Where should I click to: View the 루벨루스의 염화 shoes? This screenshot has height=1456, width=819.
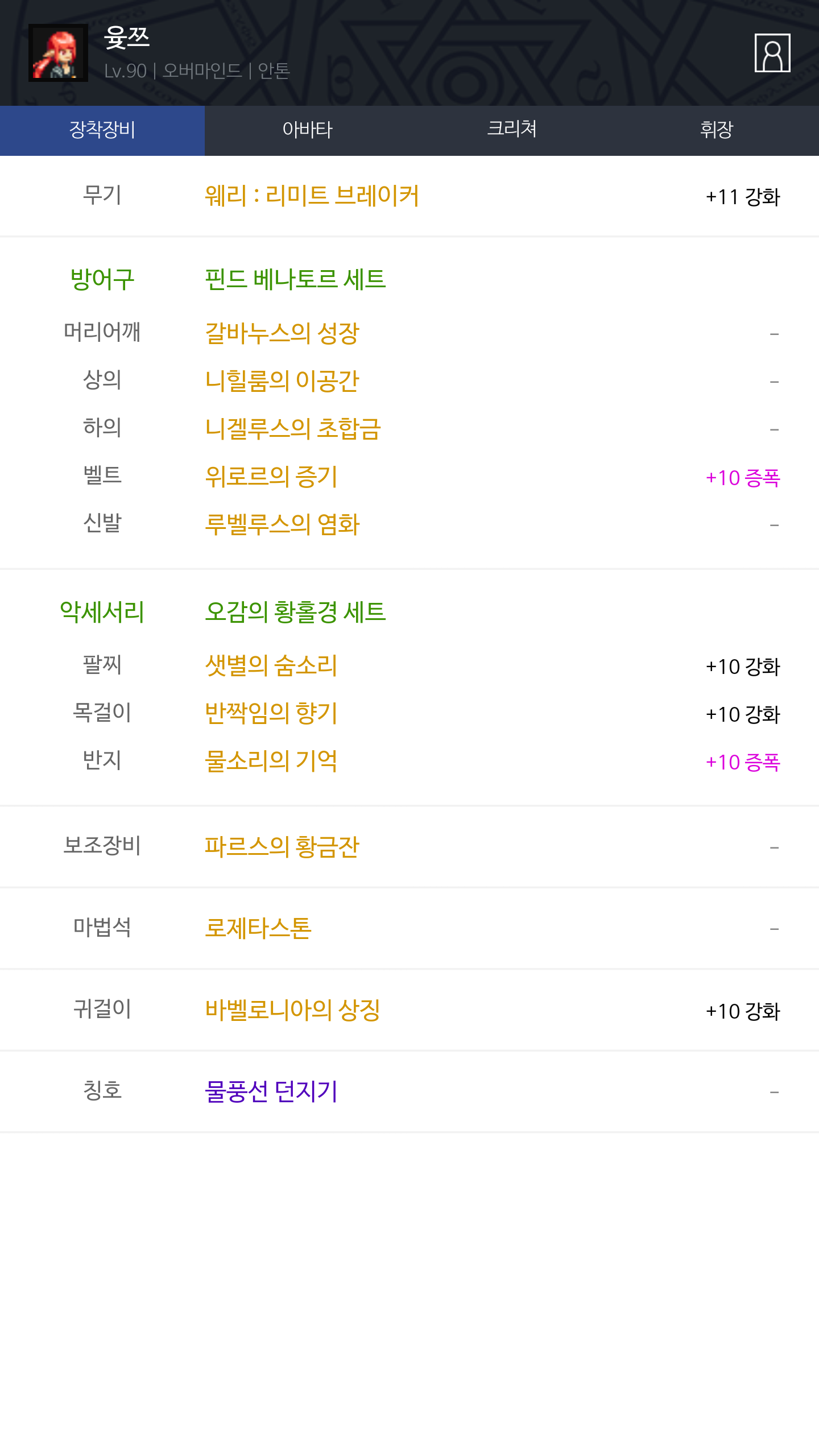tap(282, 524)
